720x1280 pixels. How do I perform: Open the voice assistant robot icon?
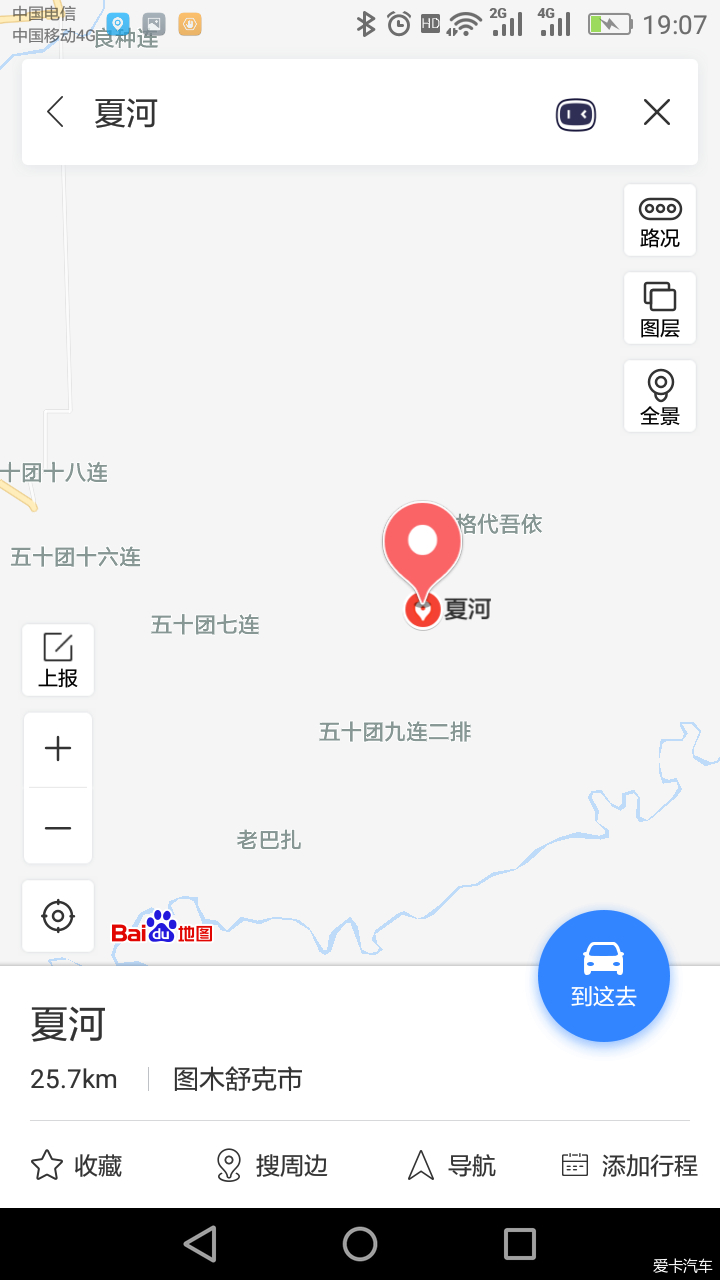tap(576, 114)
